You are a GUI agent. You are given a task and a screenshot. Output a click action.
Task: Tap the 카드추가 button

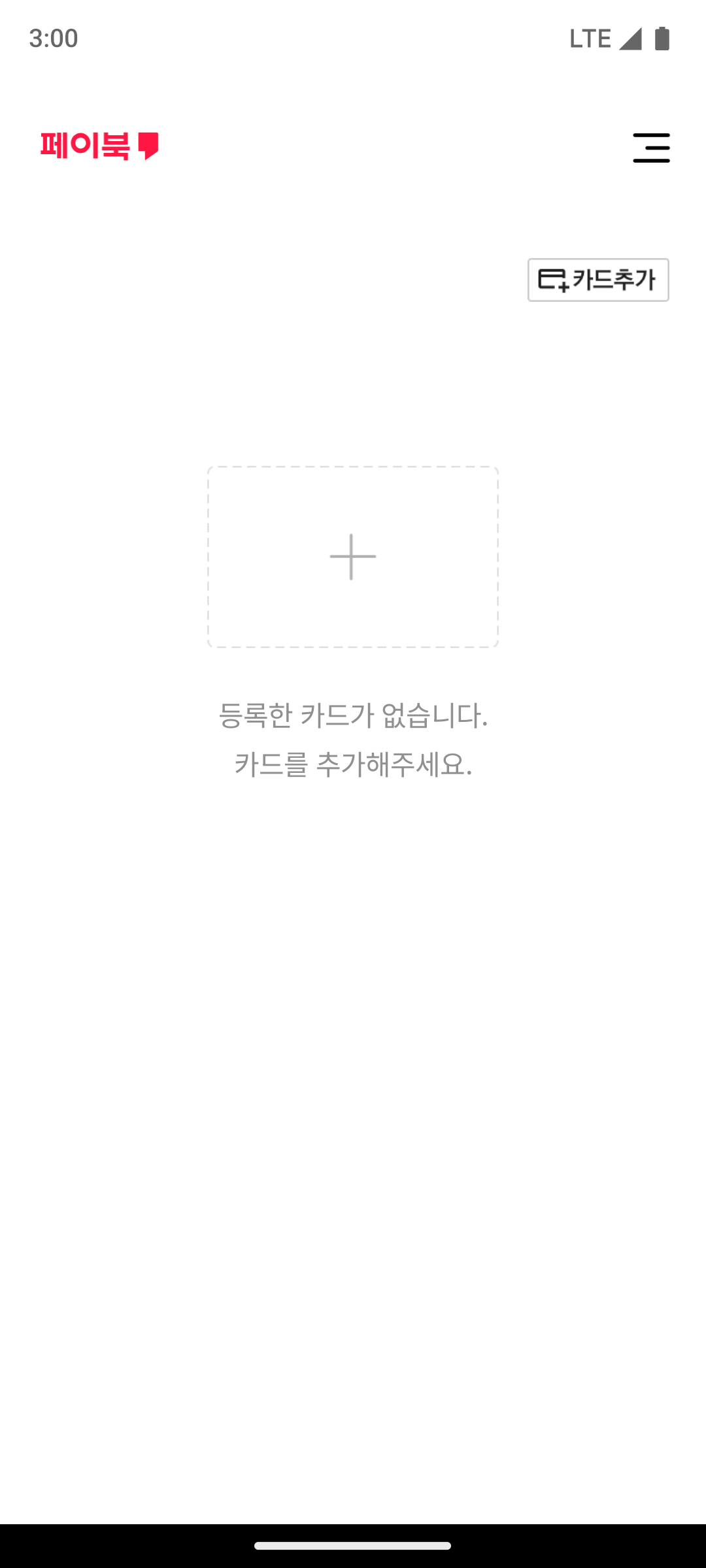[x=598, y=280]
